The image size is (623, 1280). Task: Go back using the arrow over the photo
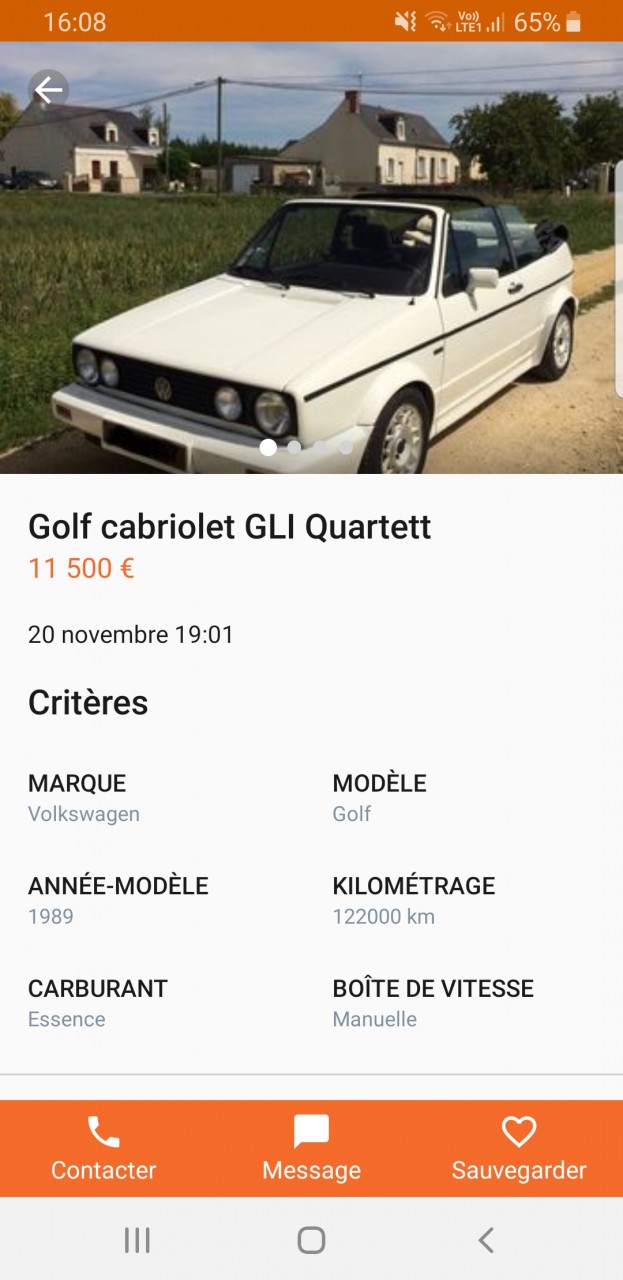pyautogui.click(x=48, y=90)
